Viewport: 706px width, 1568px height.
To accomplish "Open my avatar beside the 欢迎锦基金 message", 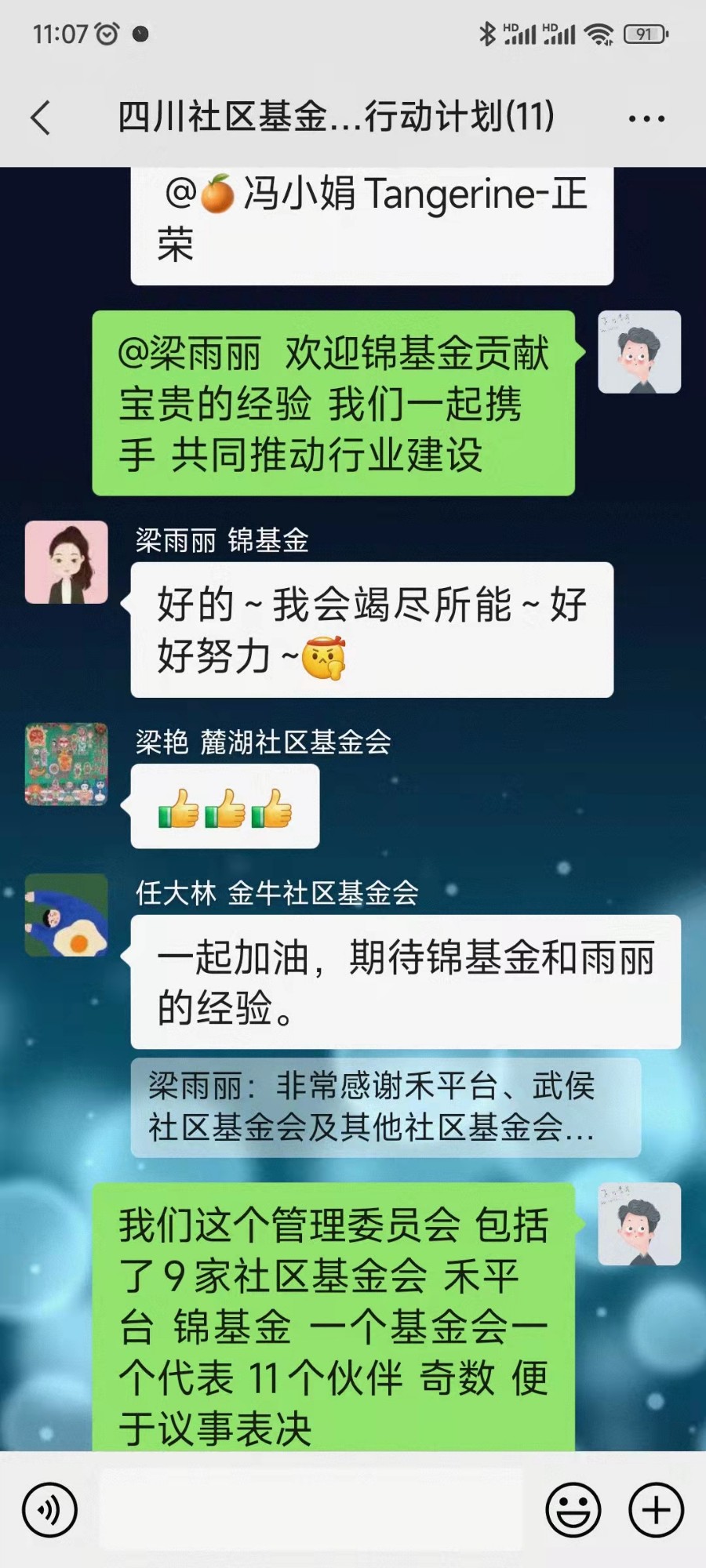I will pos(639,352).
